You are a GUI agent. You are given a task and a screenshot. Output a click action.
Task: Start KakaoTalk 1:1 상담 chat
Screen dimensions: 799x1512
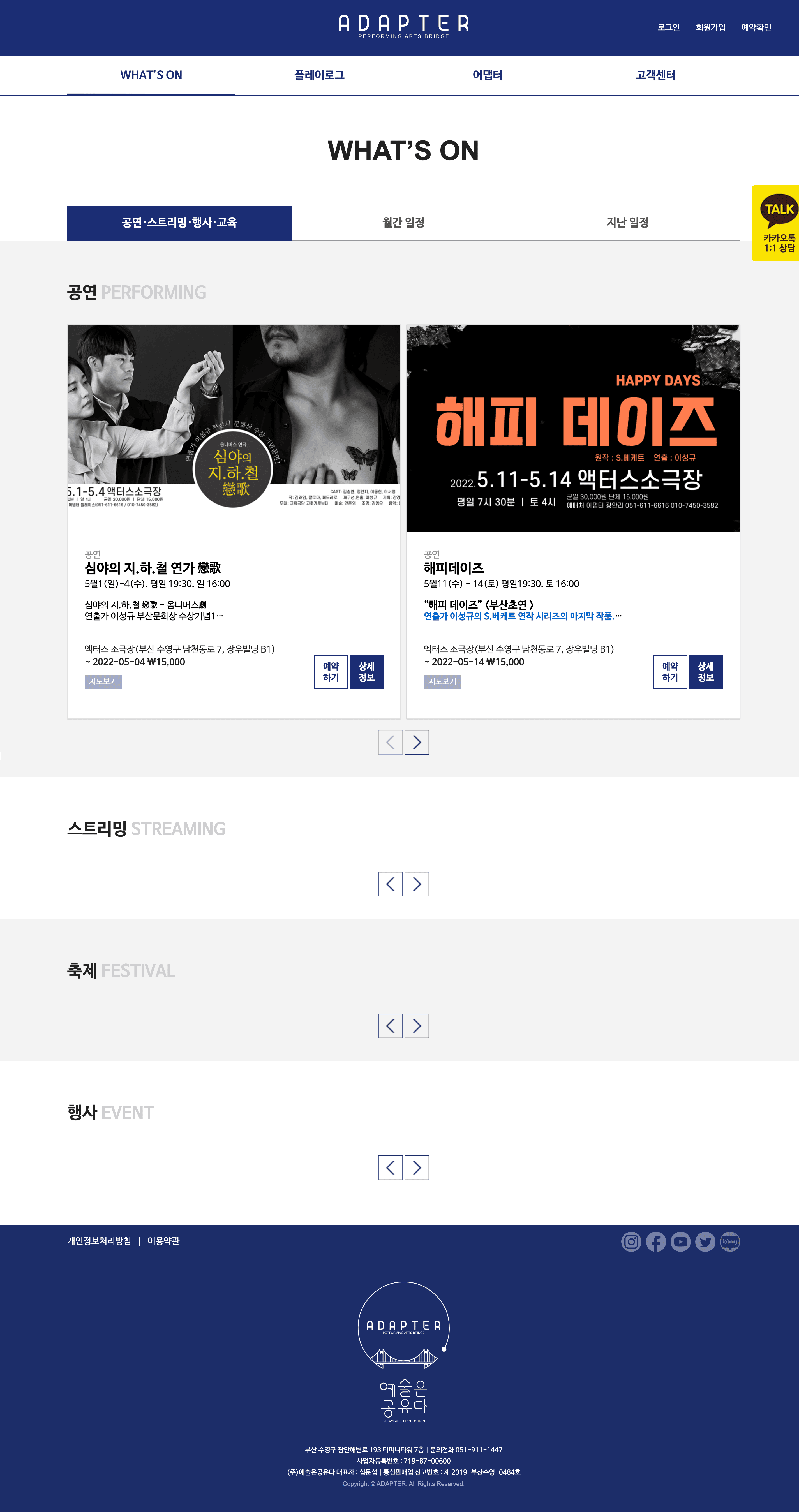coord(776,223)
